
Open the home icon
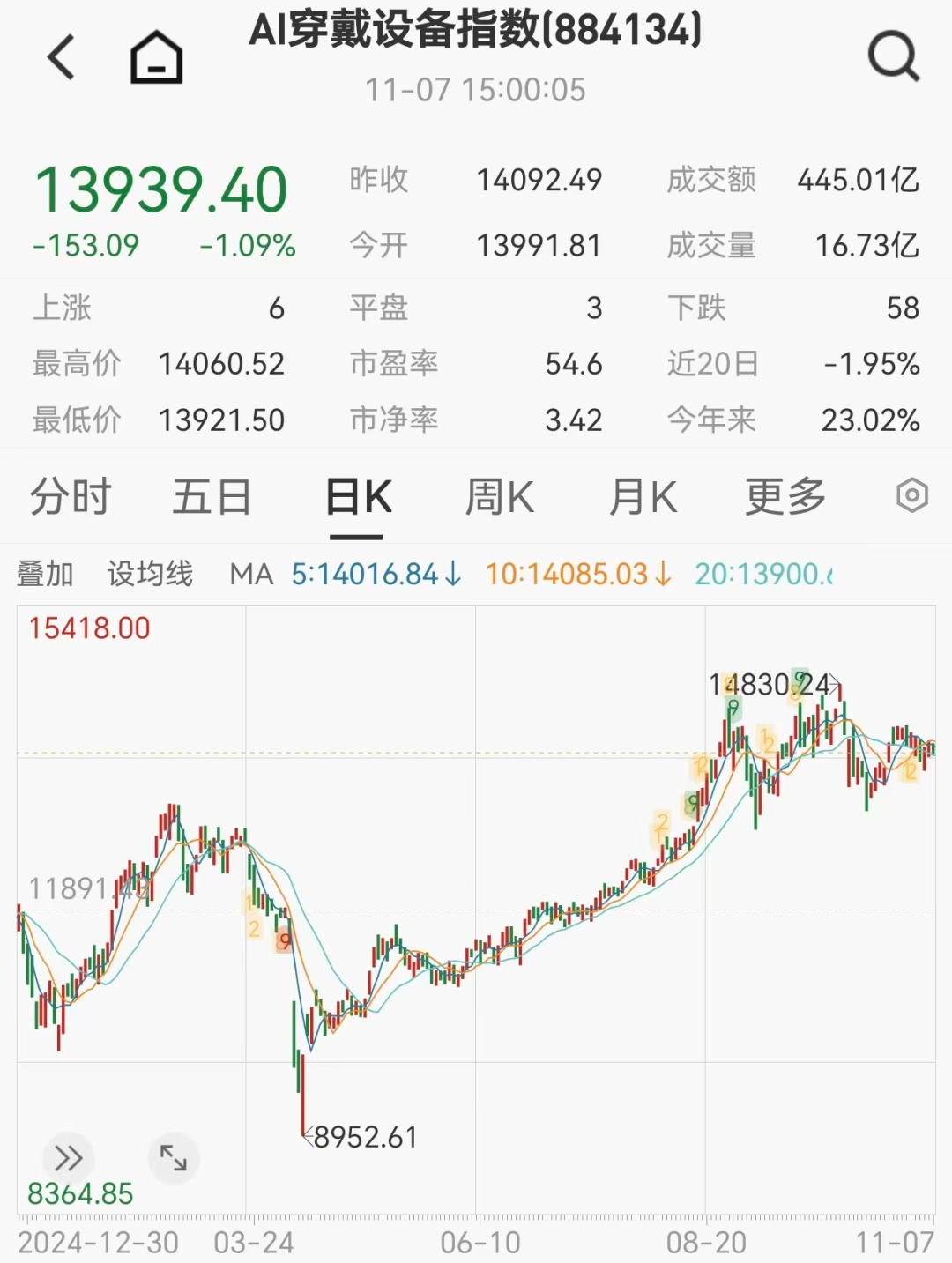pos(156,57)
